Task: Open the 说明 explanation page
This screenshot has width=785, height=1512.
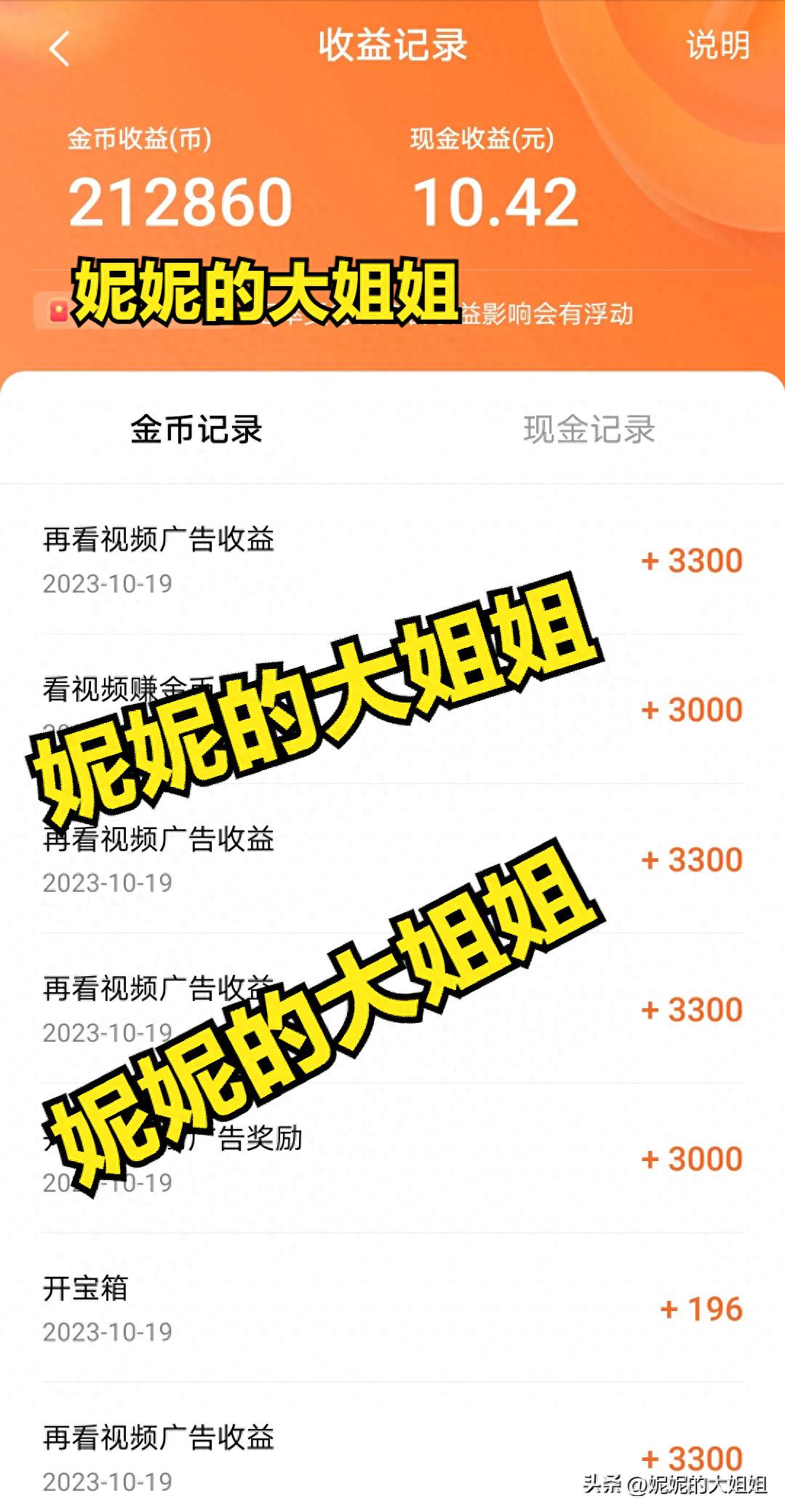Action: [x=717, y=45]
